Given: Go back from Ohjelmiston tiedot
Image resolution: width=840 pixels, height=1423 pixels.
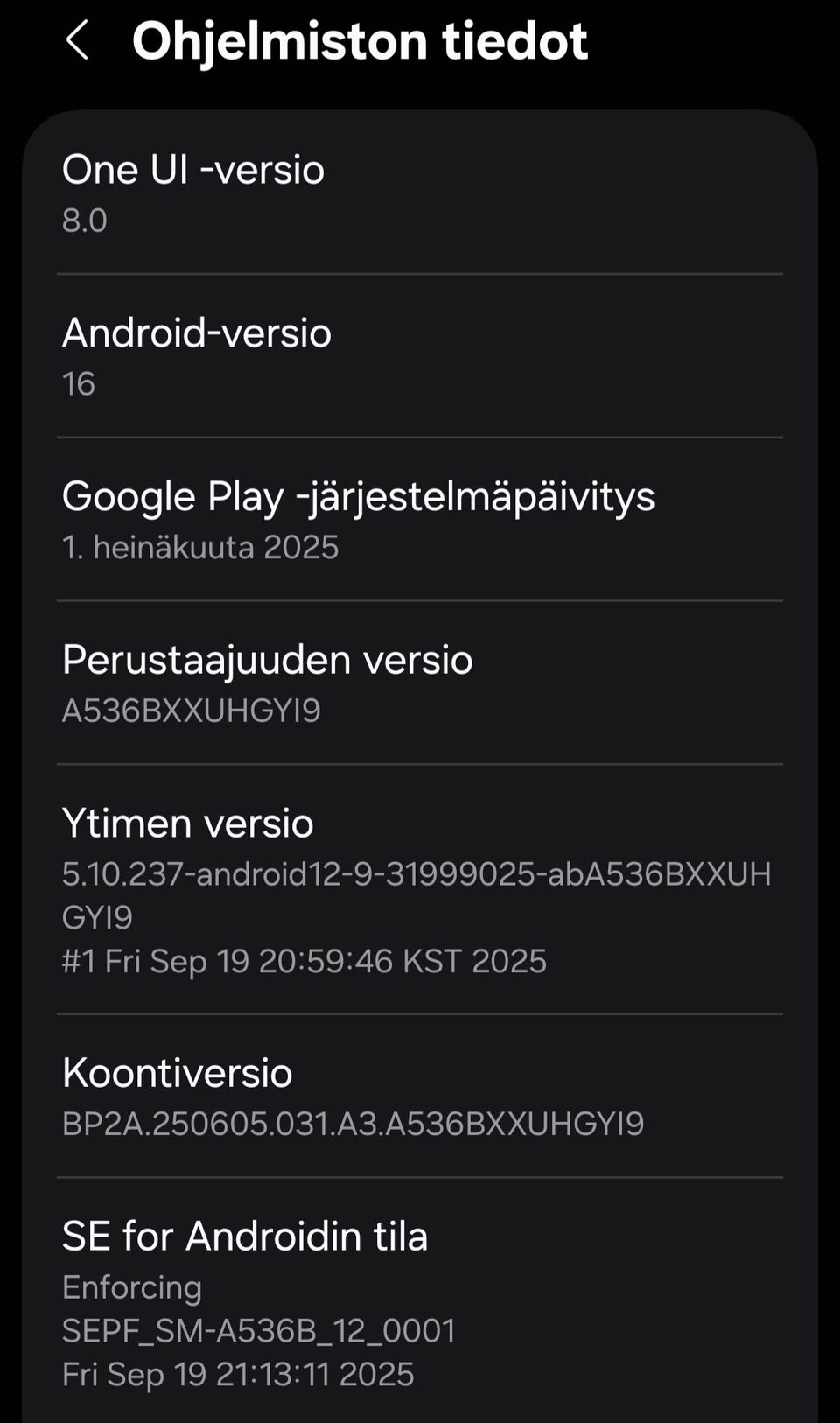Looking at the screenshot, I should 78,41.
